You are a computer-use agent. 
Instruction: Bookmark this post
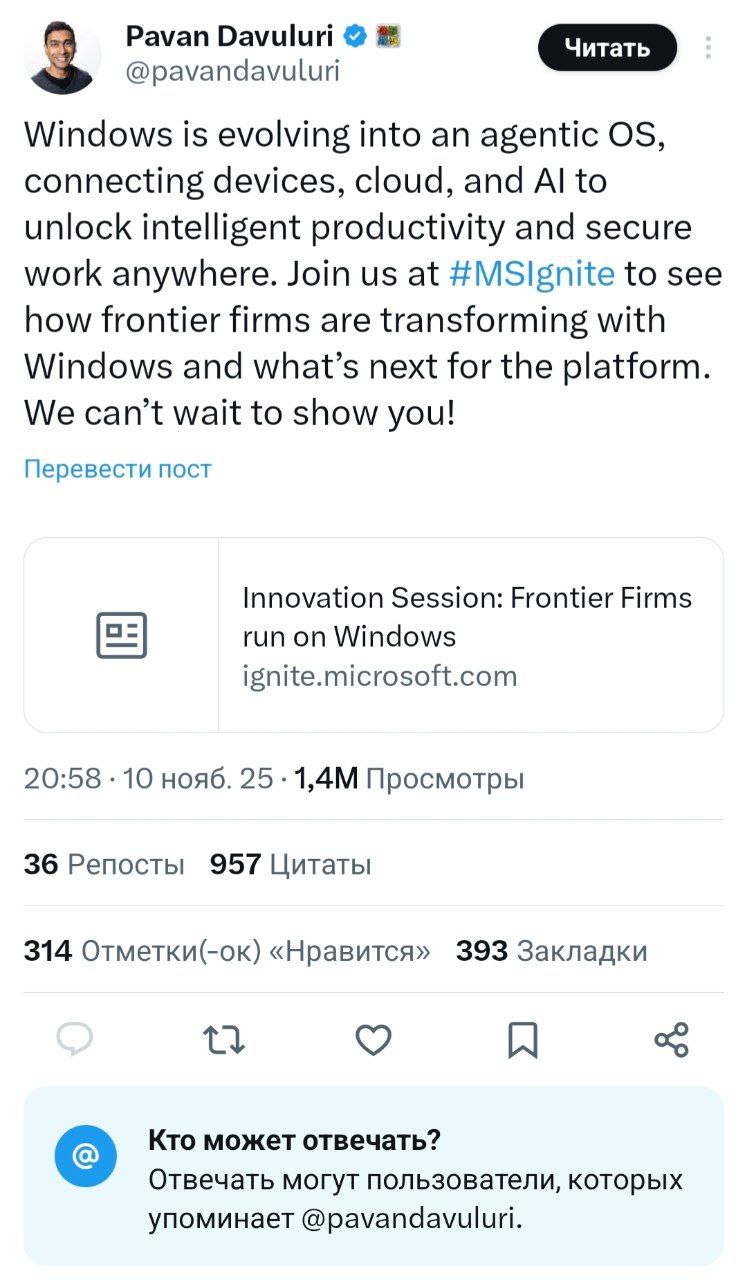[x=522, y=1040]
